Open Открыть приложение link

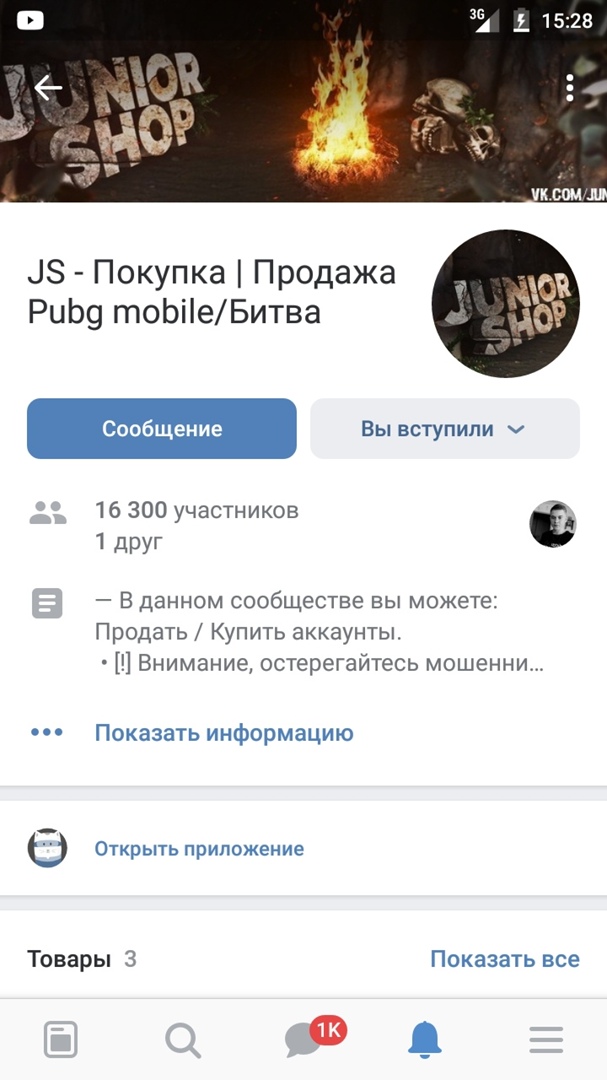(199, 849)
